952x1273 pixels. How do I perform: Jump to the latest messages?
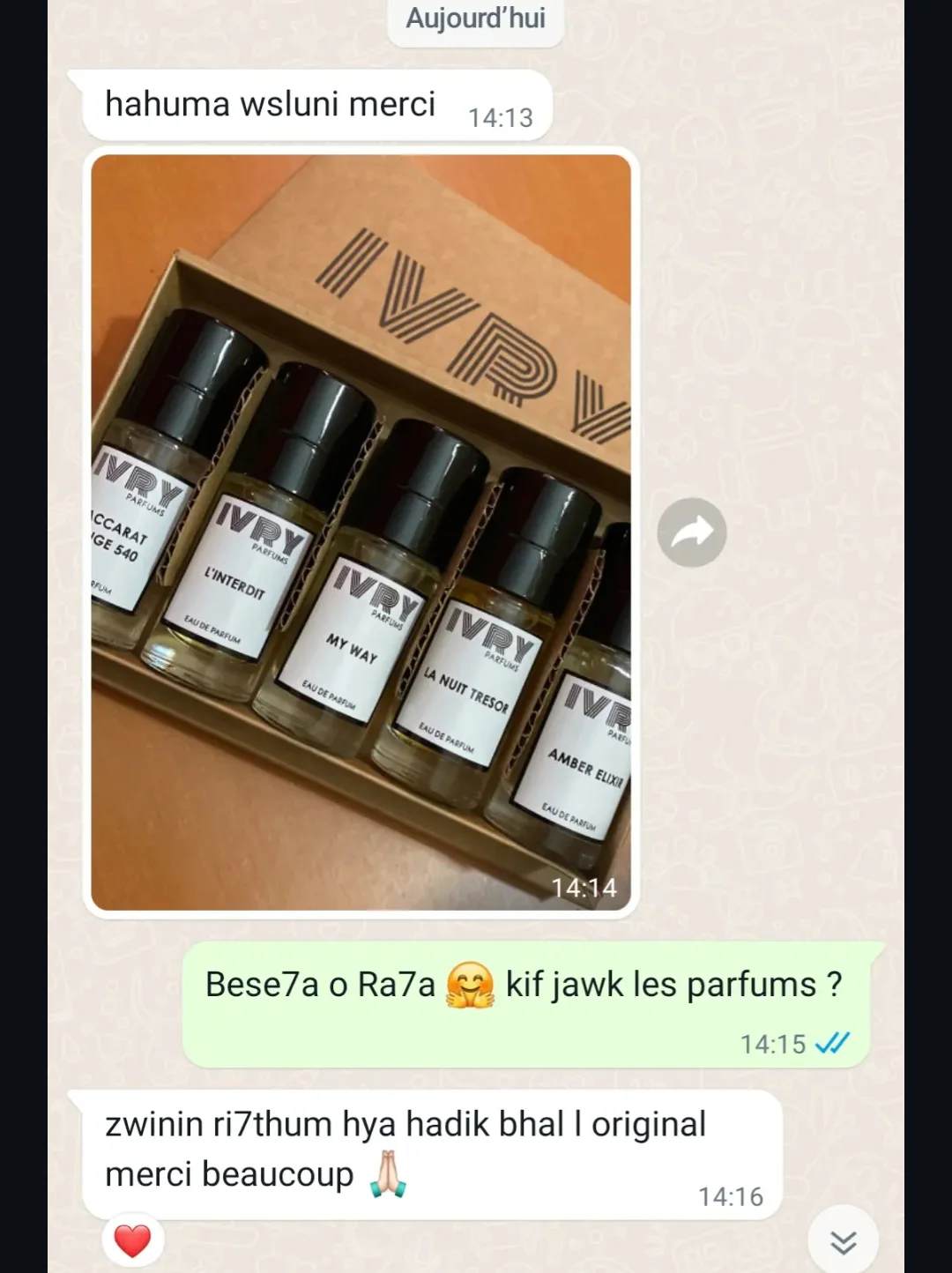pos(844,1241)
